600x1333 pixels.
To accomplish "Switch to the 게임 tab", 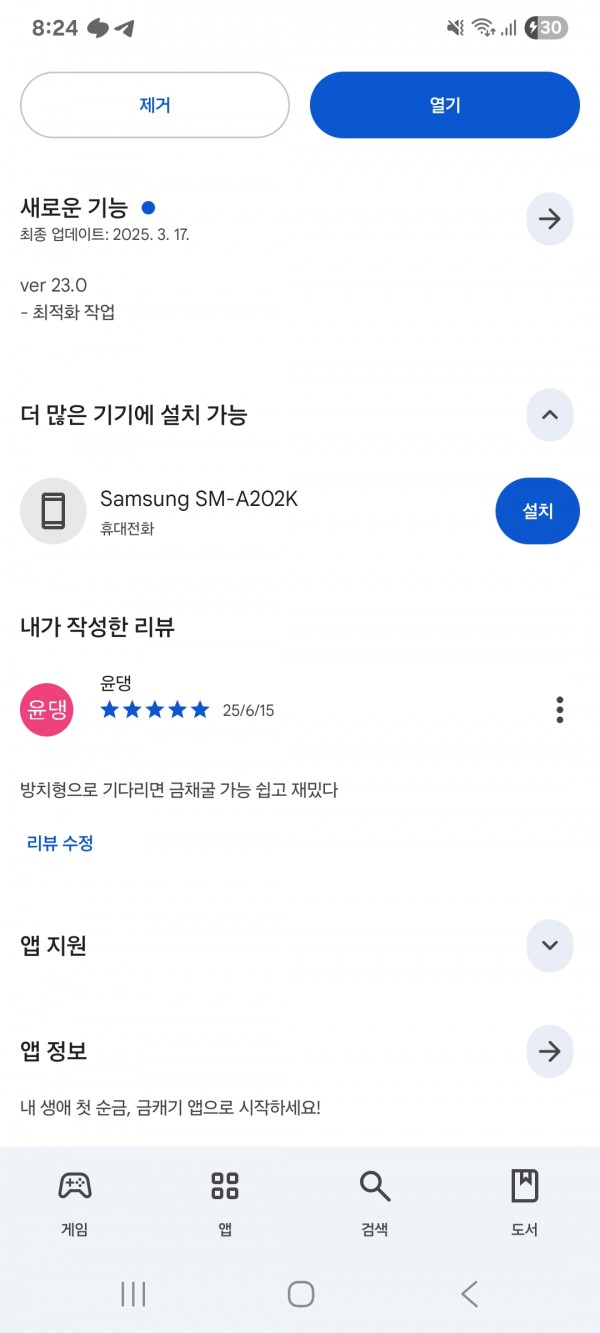I will 75,1203.
